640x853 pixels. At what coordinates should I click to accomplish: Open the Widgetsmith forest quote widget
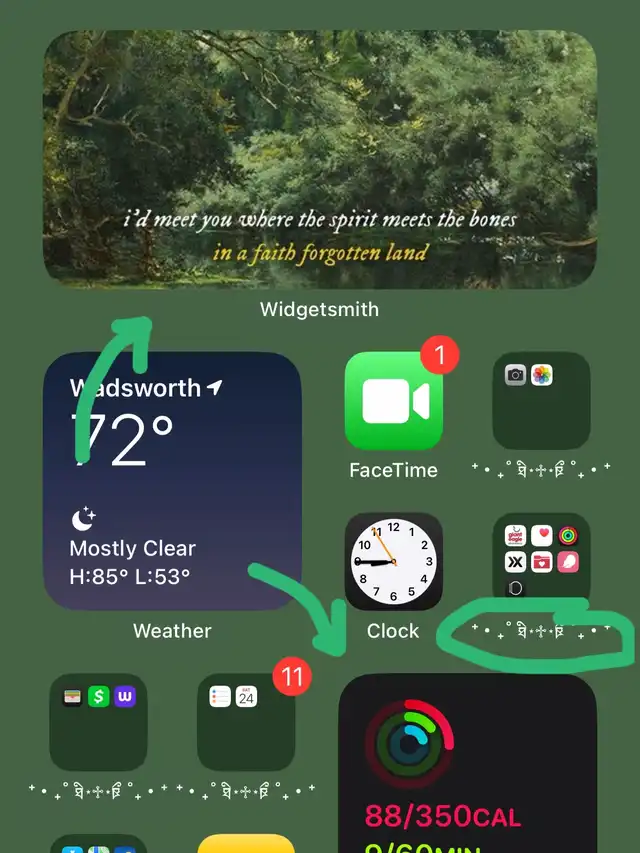[320, 159]
